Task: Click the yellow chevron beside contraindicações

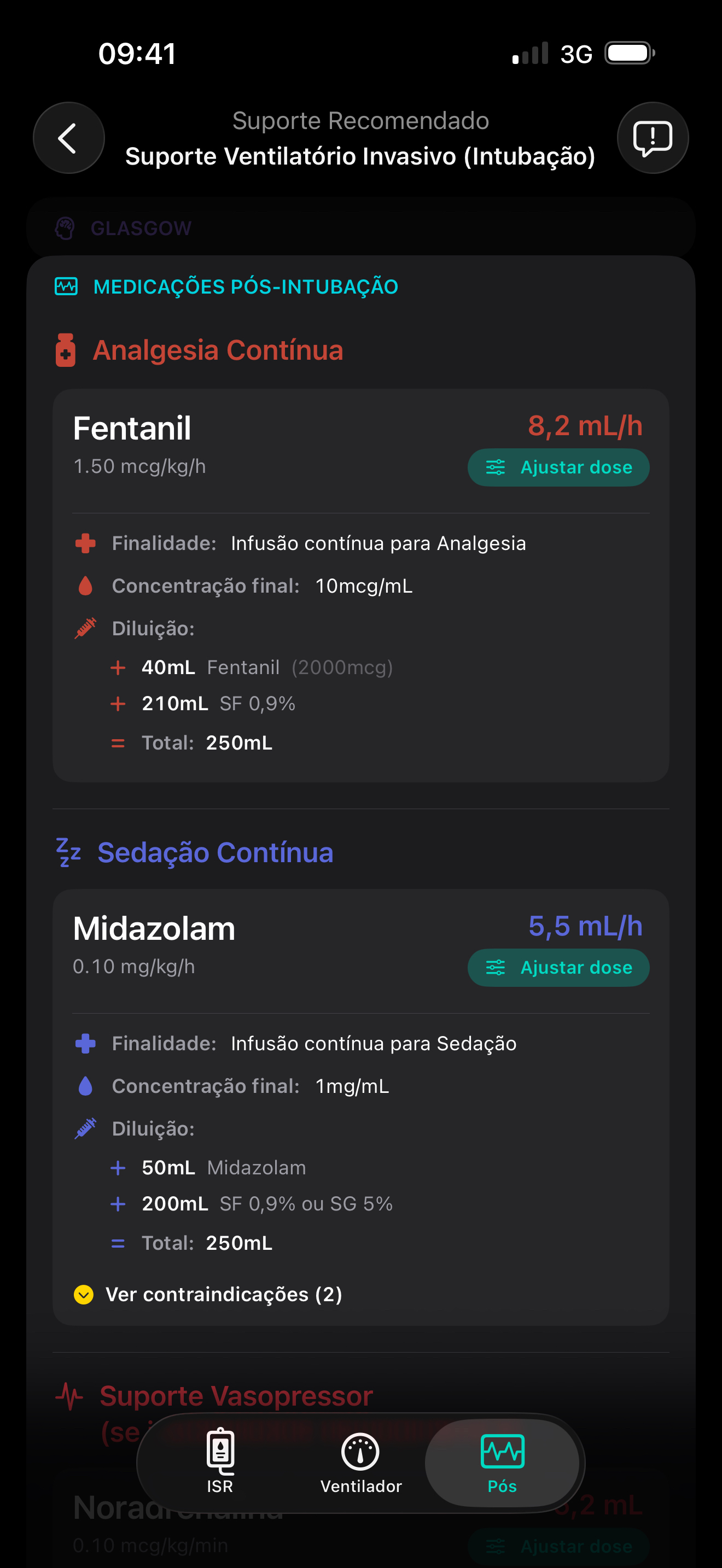Action: click(x=83, y=1294)
